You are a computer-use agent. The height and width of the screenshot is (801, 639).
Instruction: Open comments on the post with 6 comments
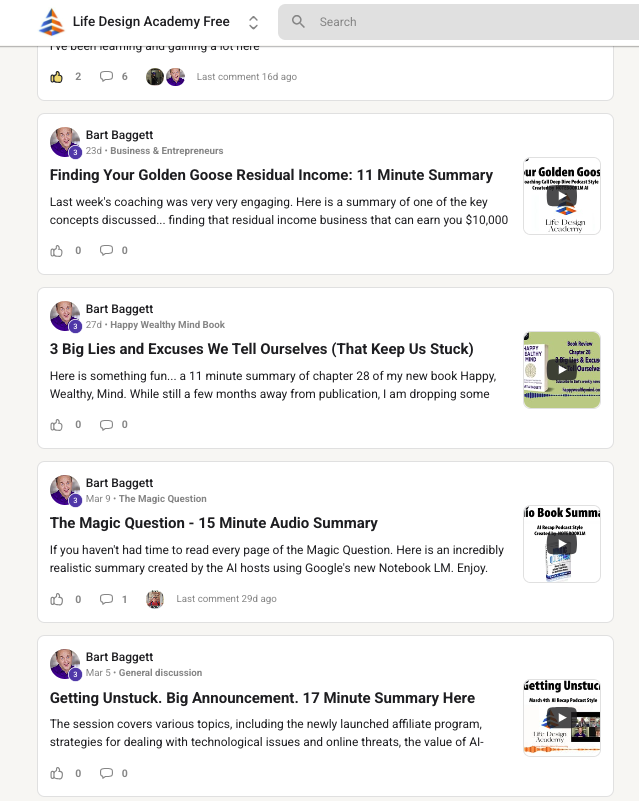(107, 77)
